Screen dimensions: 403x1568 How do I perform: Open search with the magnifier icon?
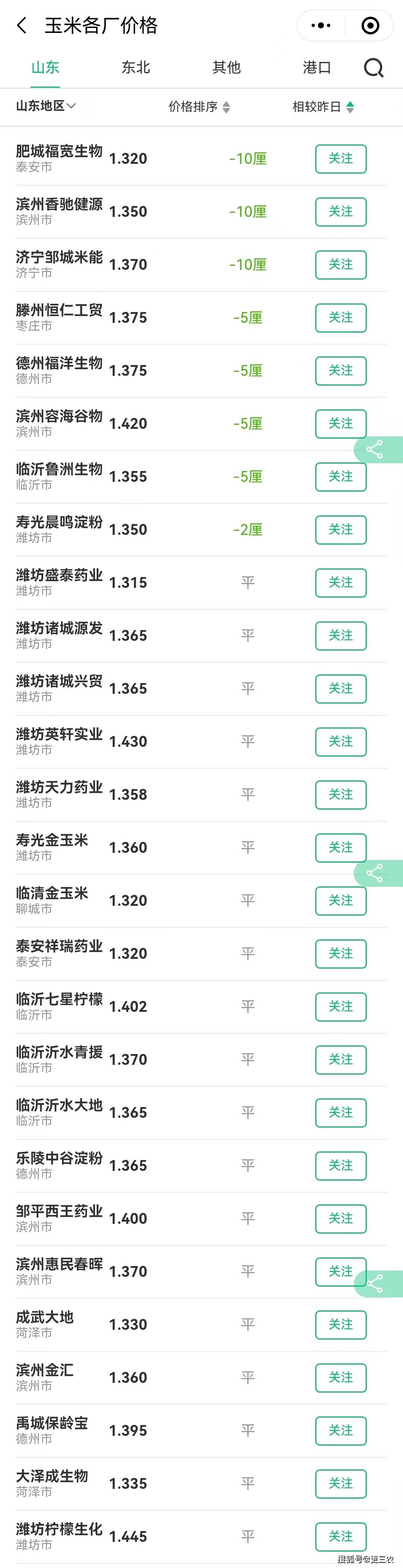tap(373, 68)
